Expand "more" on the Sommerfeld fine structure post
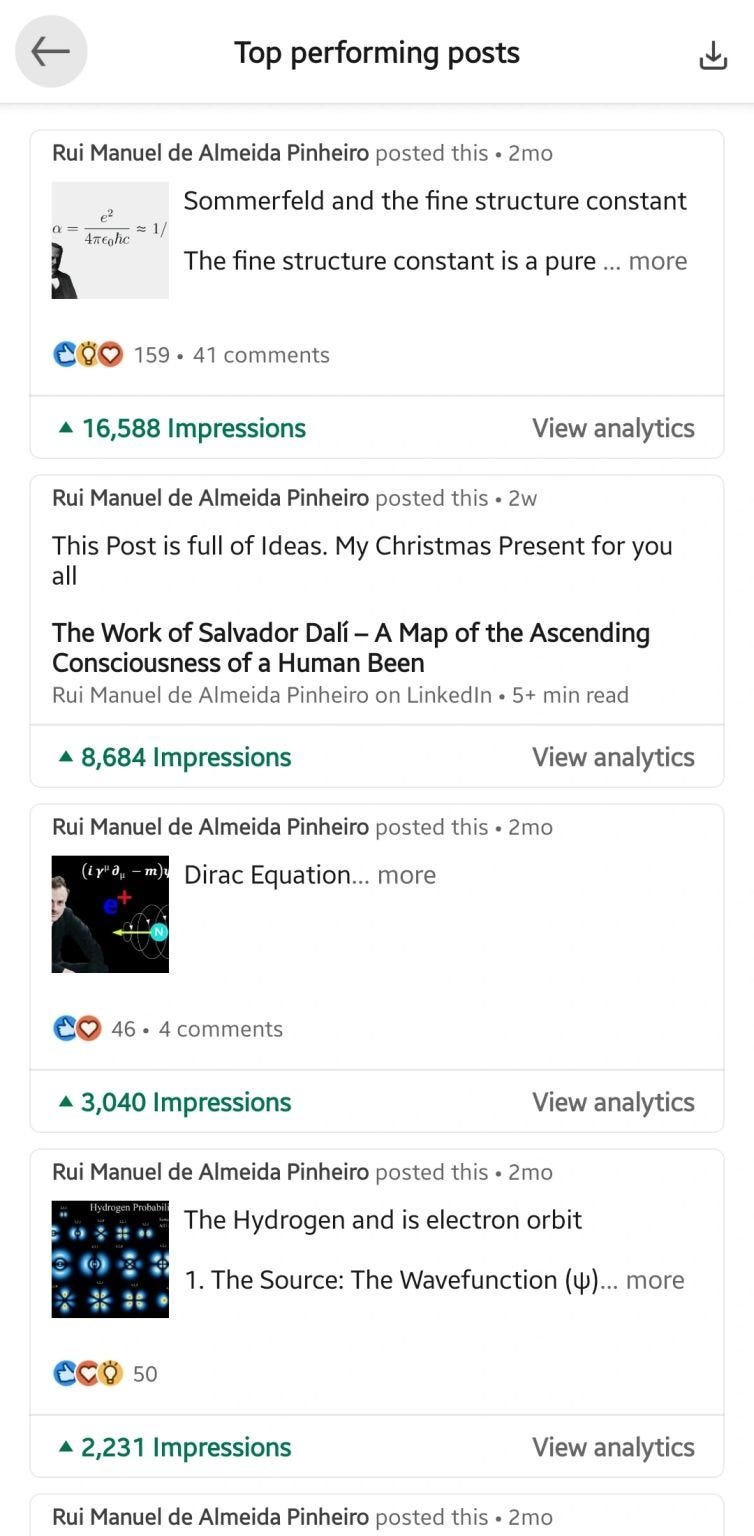The image size is (754, 1536). (x=657, y=261)
